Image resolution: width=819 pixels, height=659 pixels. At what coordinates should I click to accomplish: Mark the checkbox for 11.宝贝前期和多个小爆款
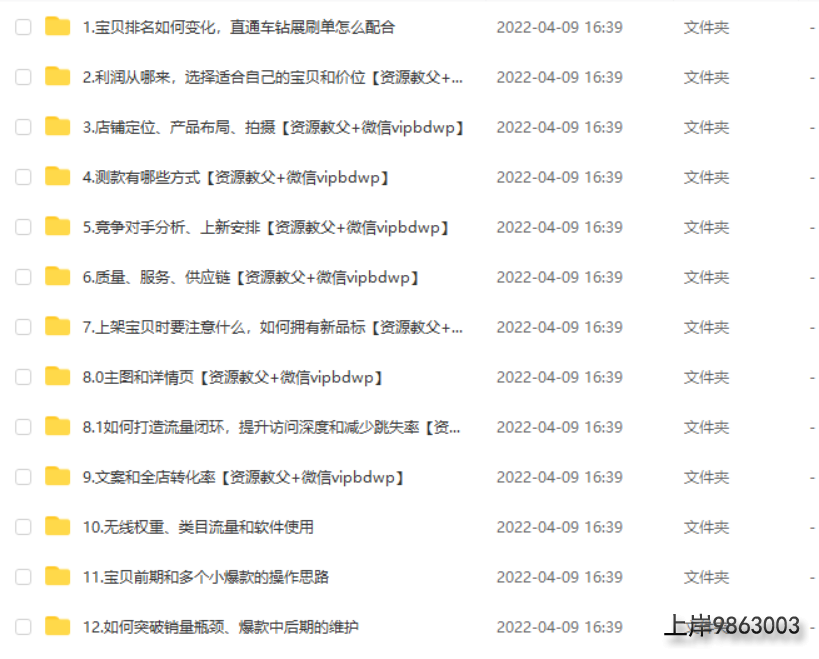point(23,577)
